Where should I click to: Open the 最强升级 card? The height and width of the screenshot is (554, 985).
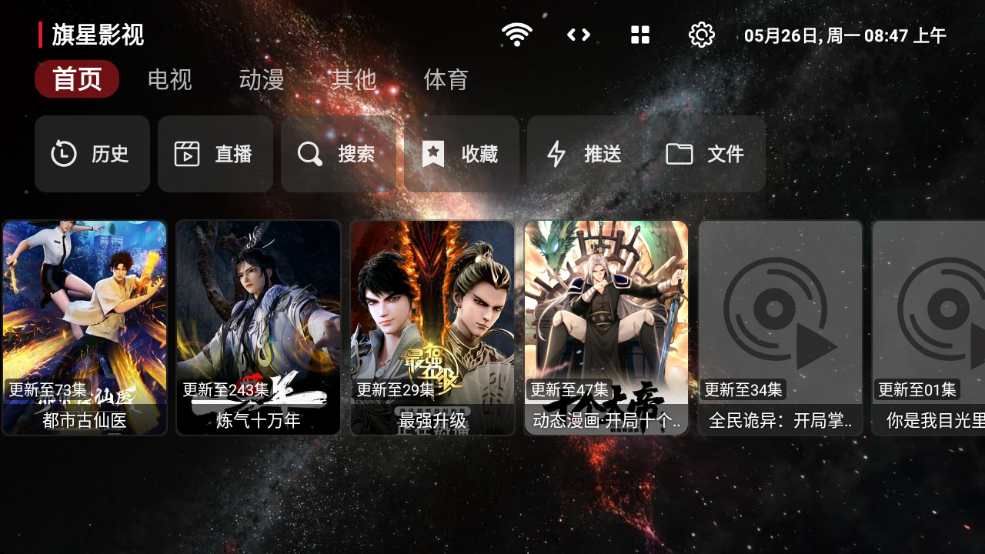(x=432, y=327)
